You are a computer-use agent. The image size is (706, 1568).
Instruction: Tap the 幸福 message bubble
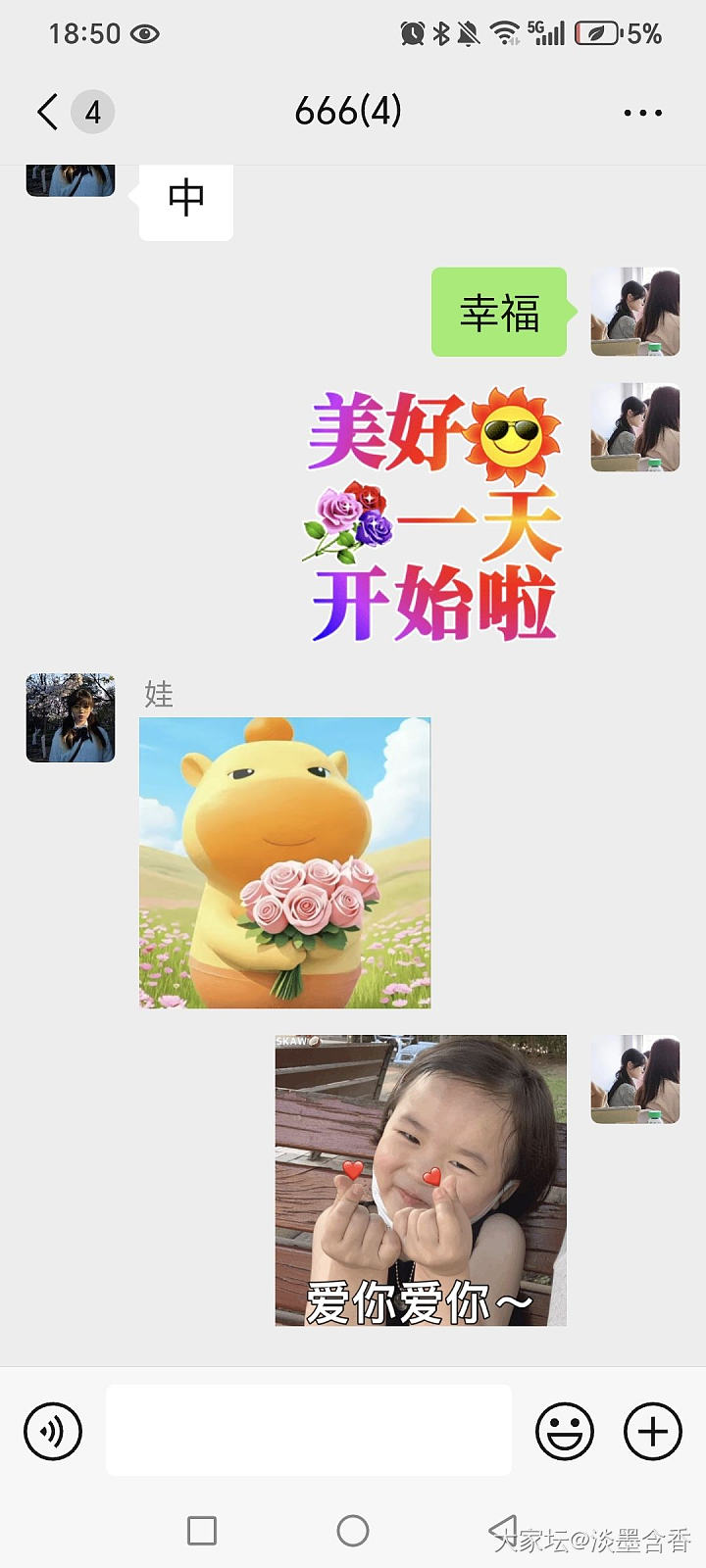click(499, 313)
